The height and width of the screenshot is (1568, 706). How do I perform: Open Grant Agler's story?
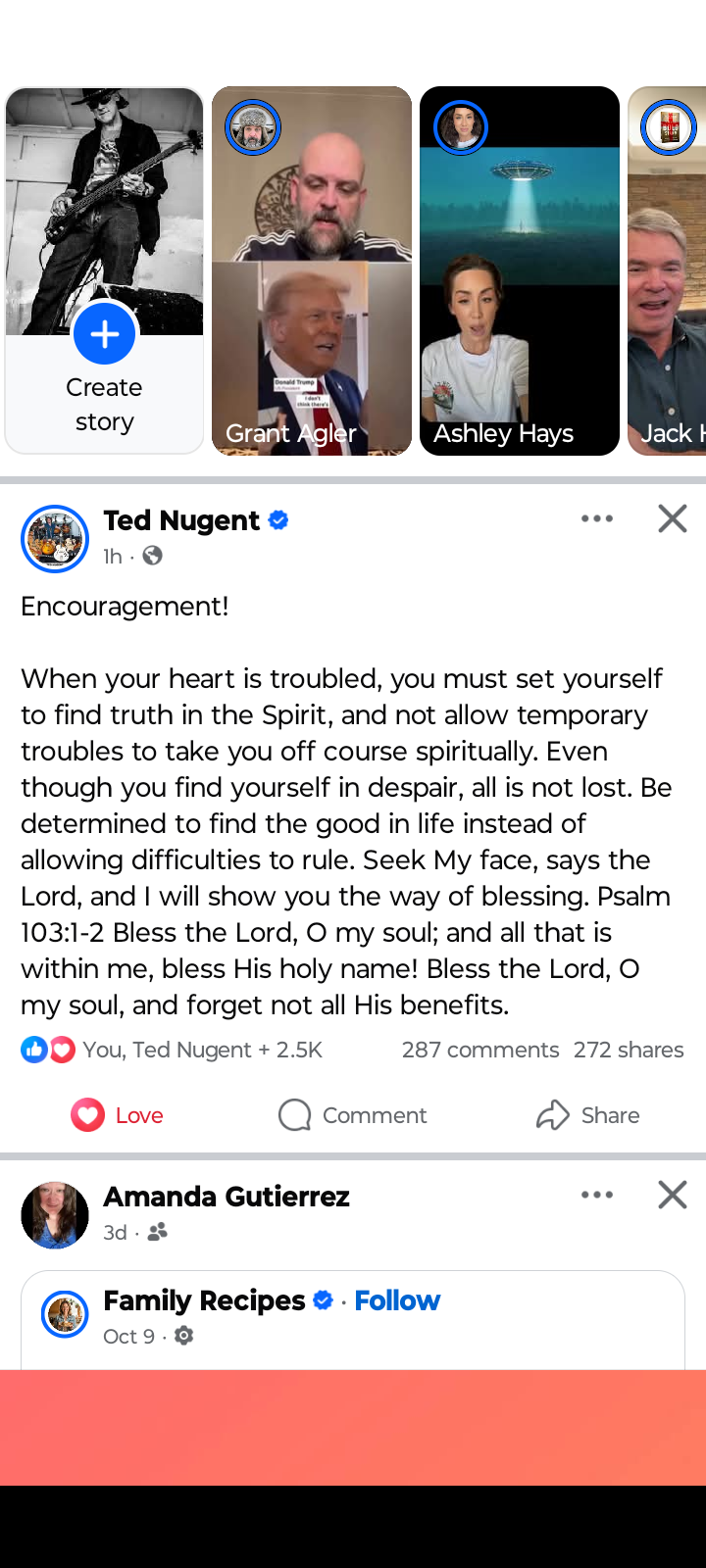[312, 270]
